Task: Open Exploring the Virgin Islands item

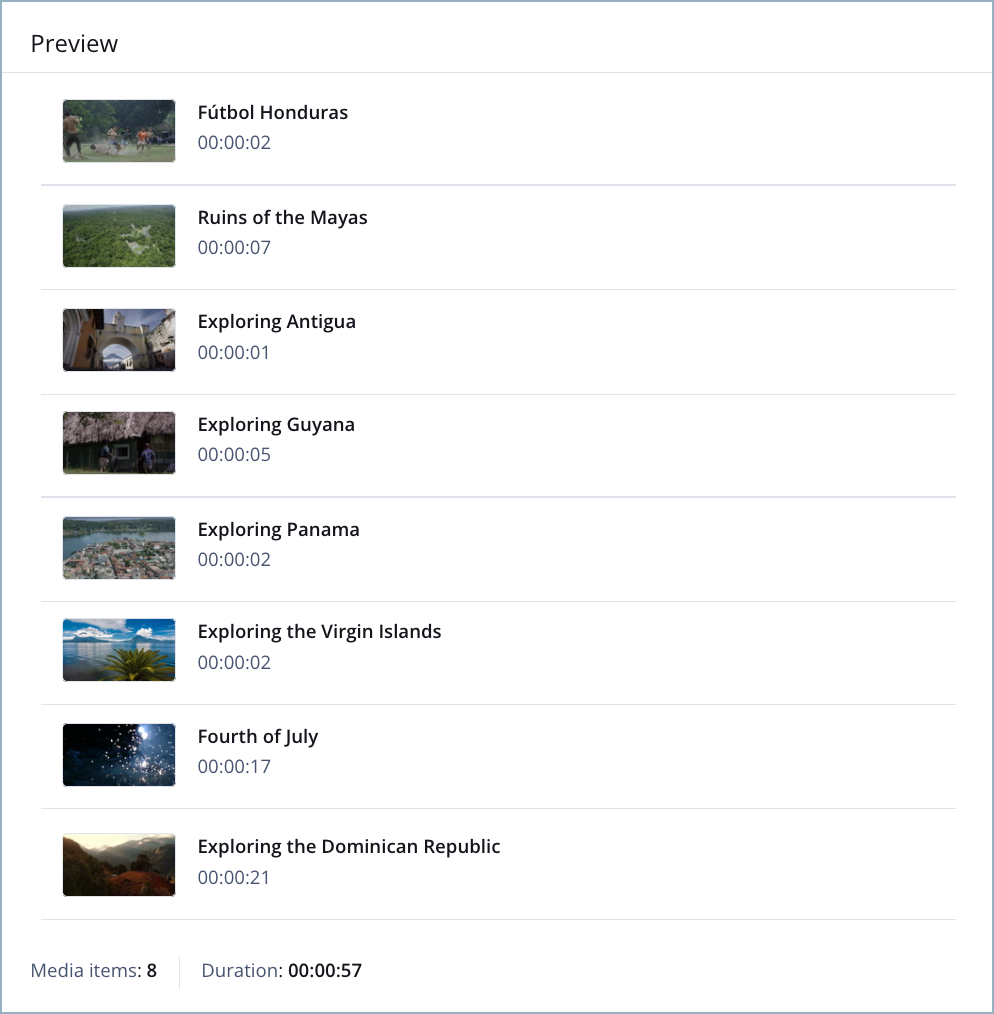Action: point(319,632)
